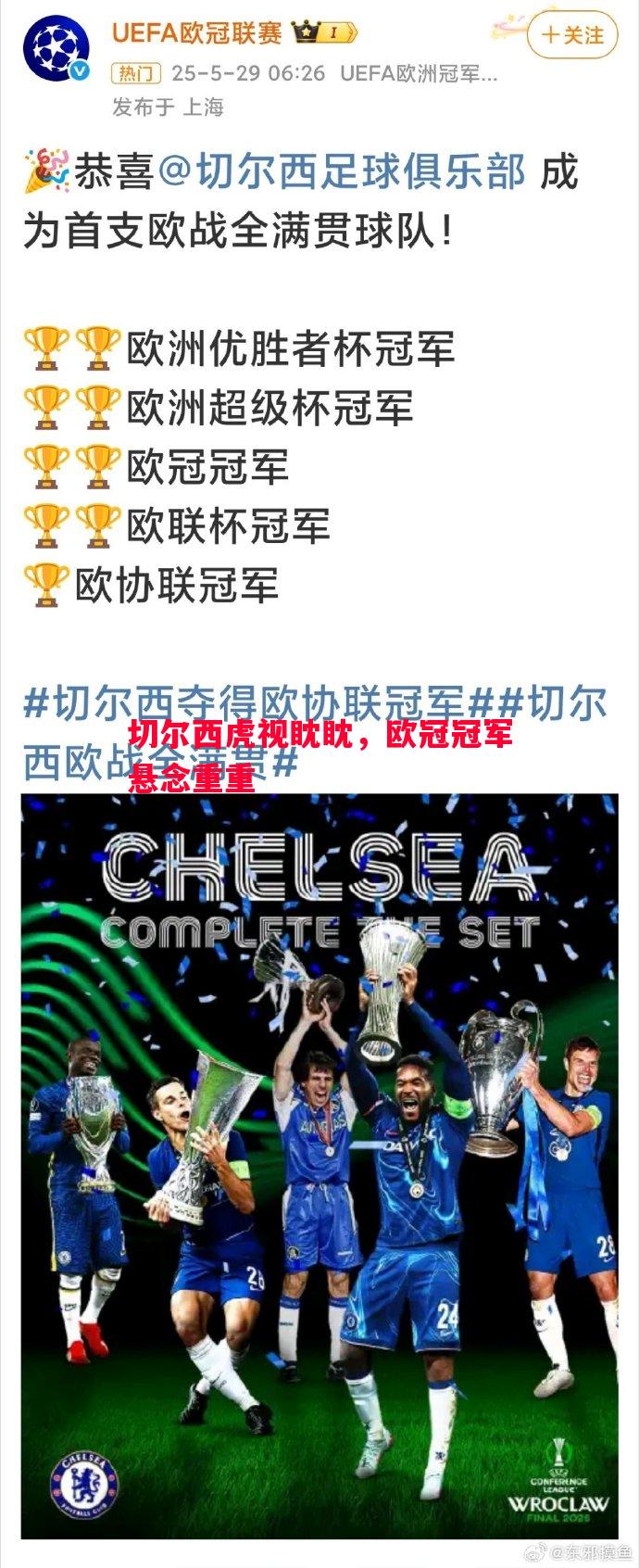
Task: Open the 热门 hot tag
Action: (136, 73)
